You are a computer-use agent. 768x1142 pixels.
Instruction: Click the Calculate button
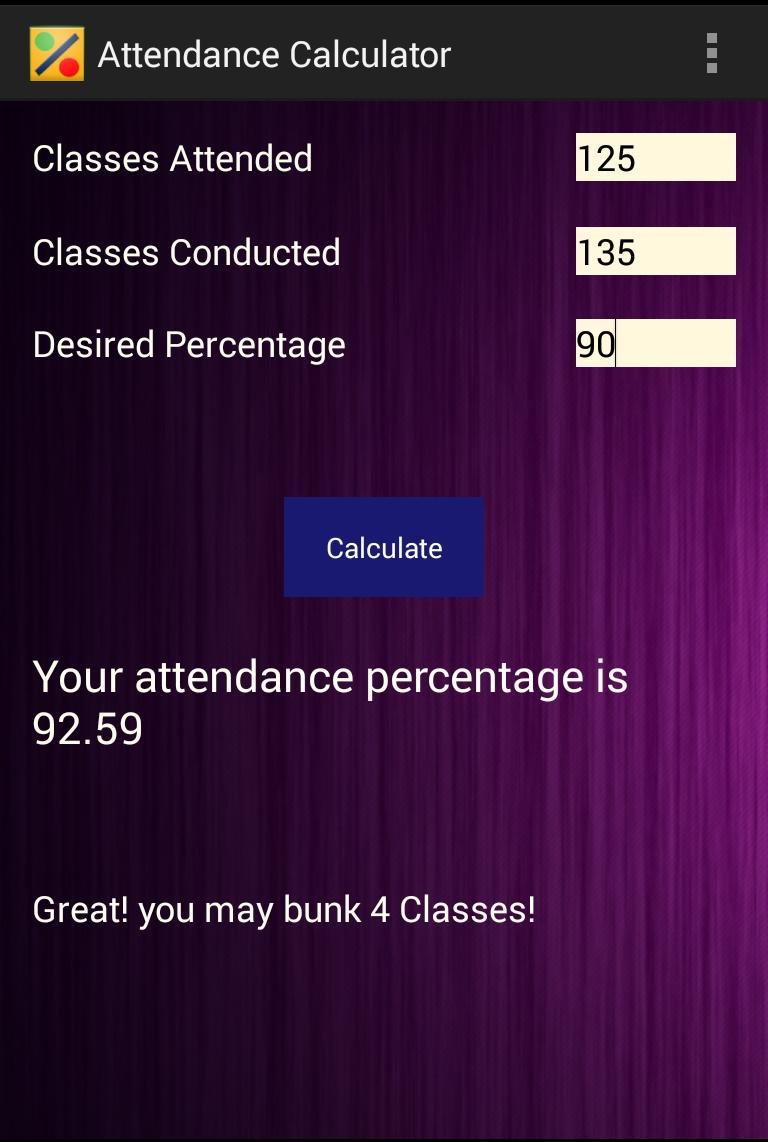click(383, 547)
